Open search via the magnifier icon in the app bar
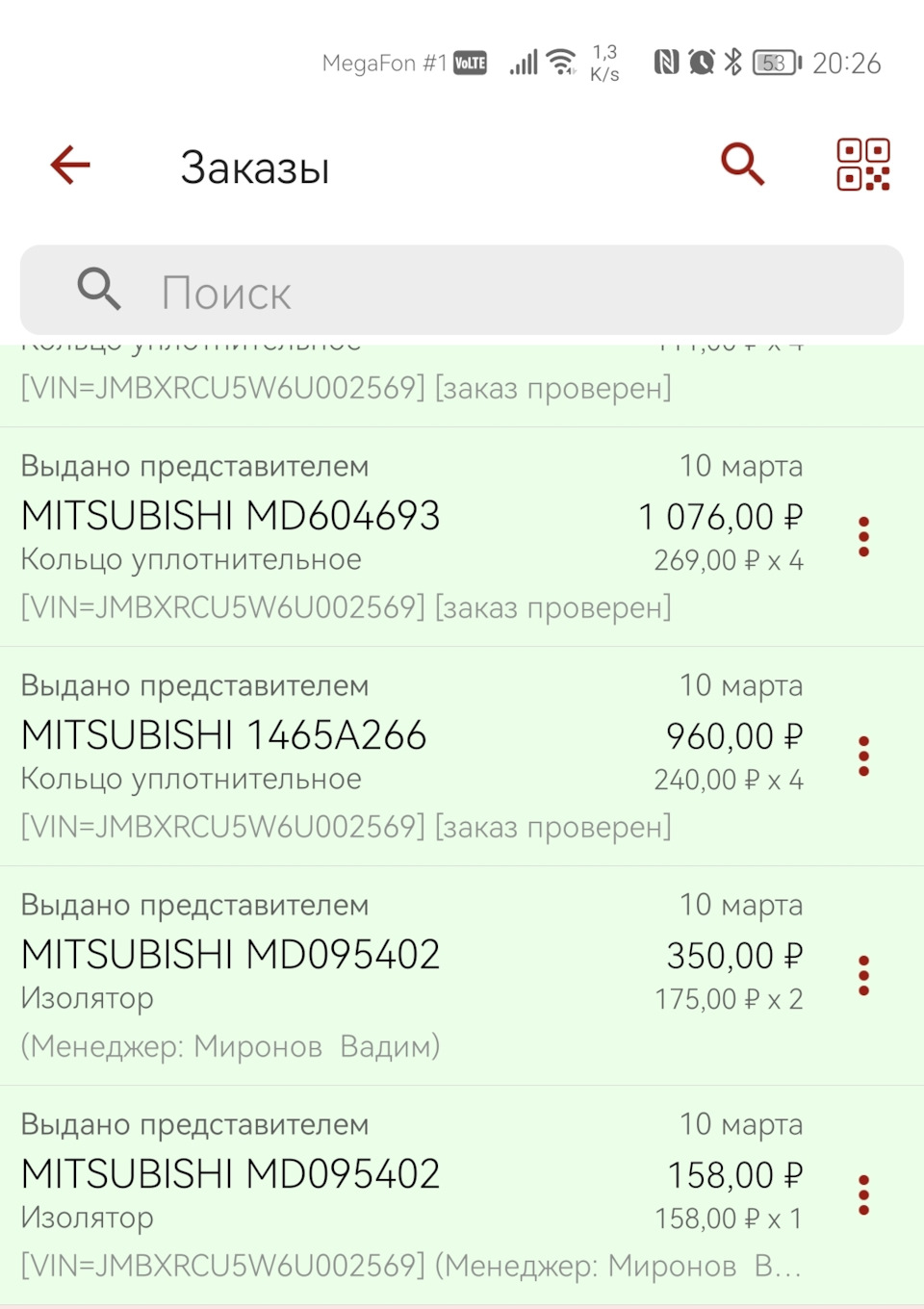Image resolution: width=924 pixels, height=1309 pixels. click(x=742, y=165)
